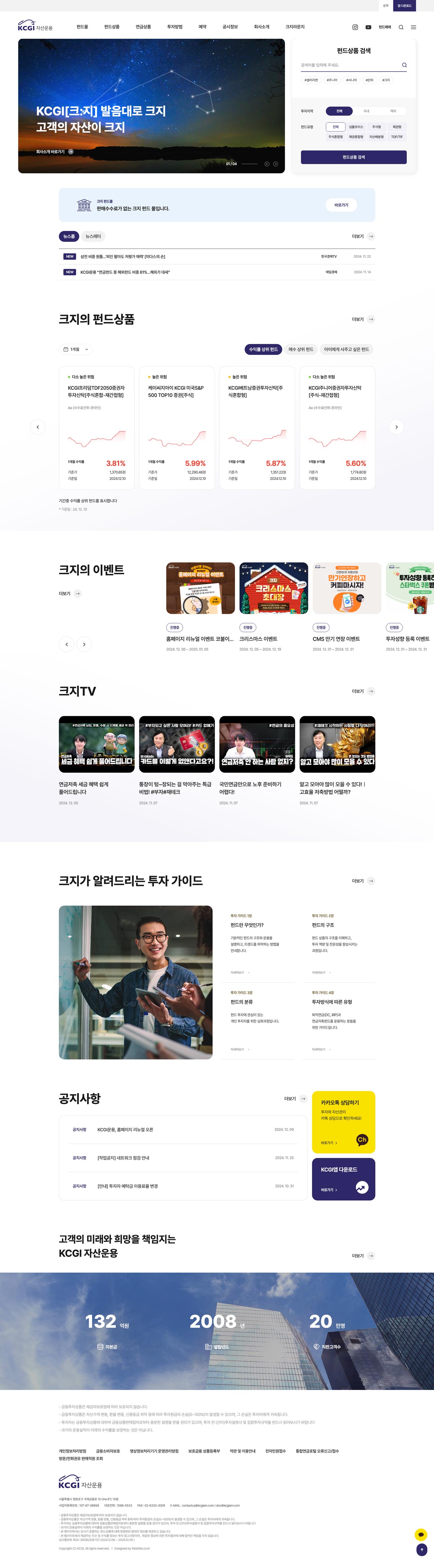Open the Instagram icon in the header
This screenshot has height=1568, width=434.
click(355, 27)
